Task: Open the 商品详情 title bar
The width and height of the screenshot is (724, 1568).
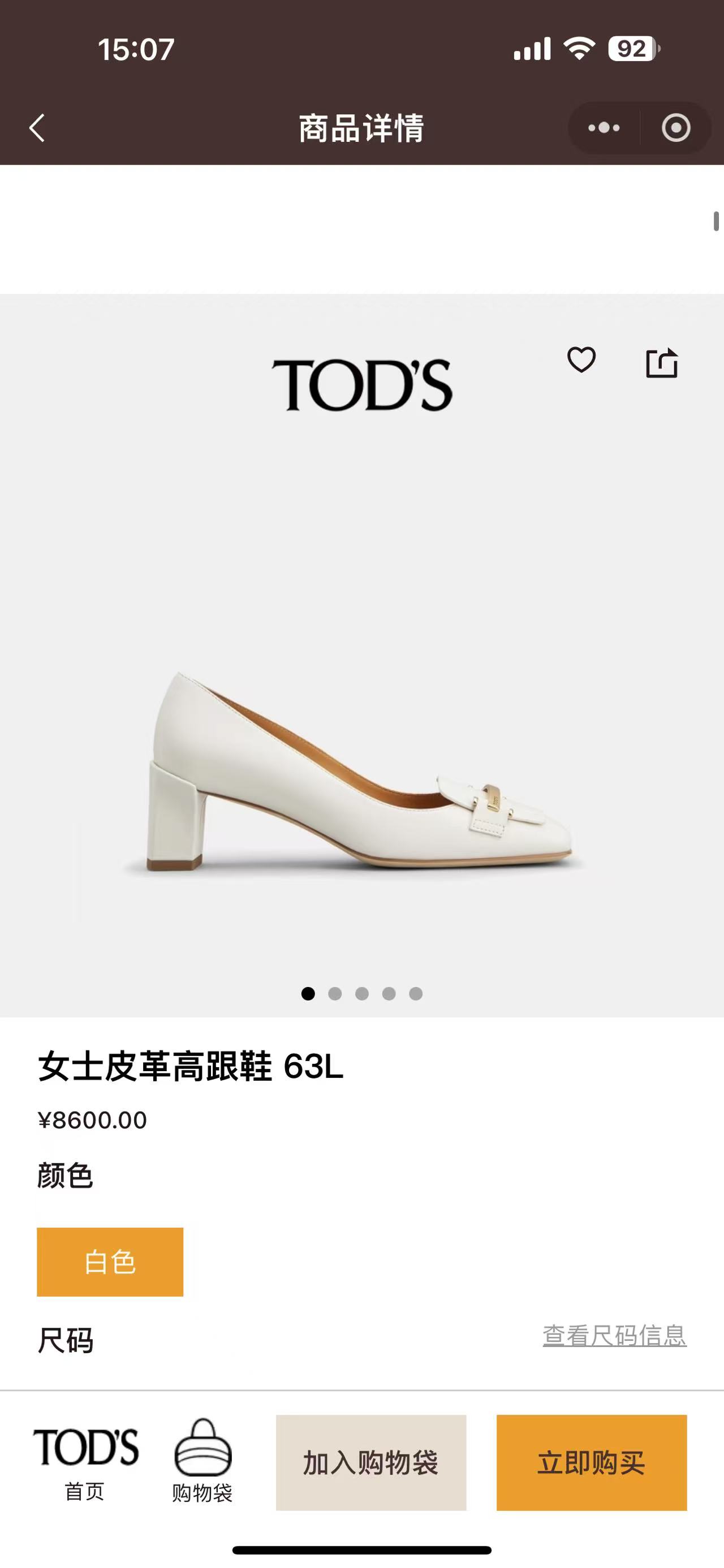Action: pyautogui.click(x=361, y=128)
